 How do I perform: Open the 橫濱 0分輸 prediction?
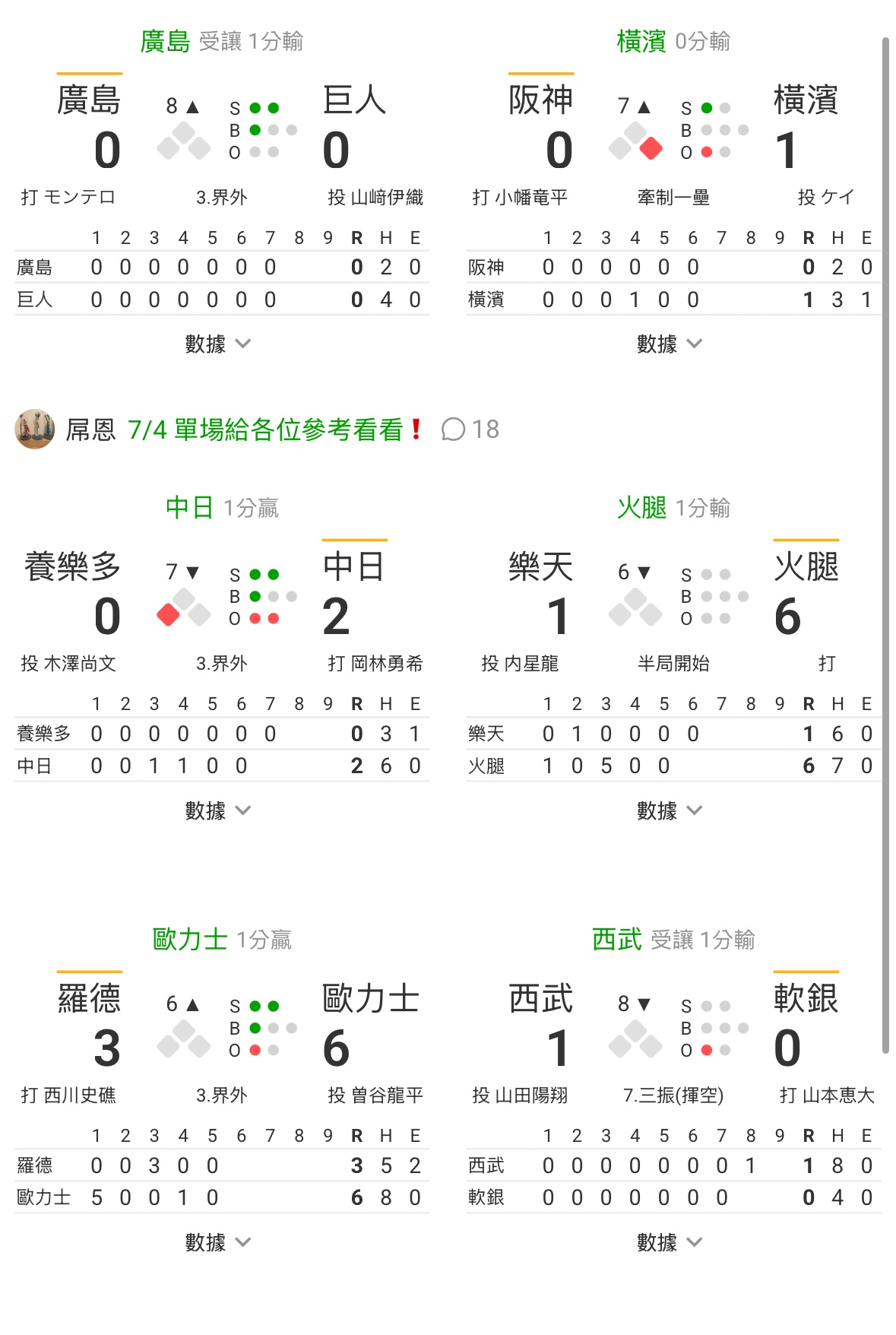click(x=673, y=41)
